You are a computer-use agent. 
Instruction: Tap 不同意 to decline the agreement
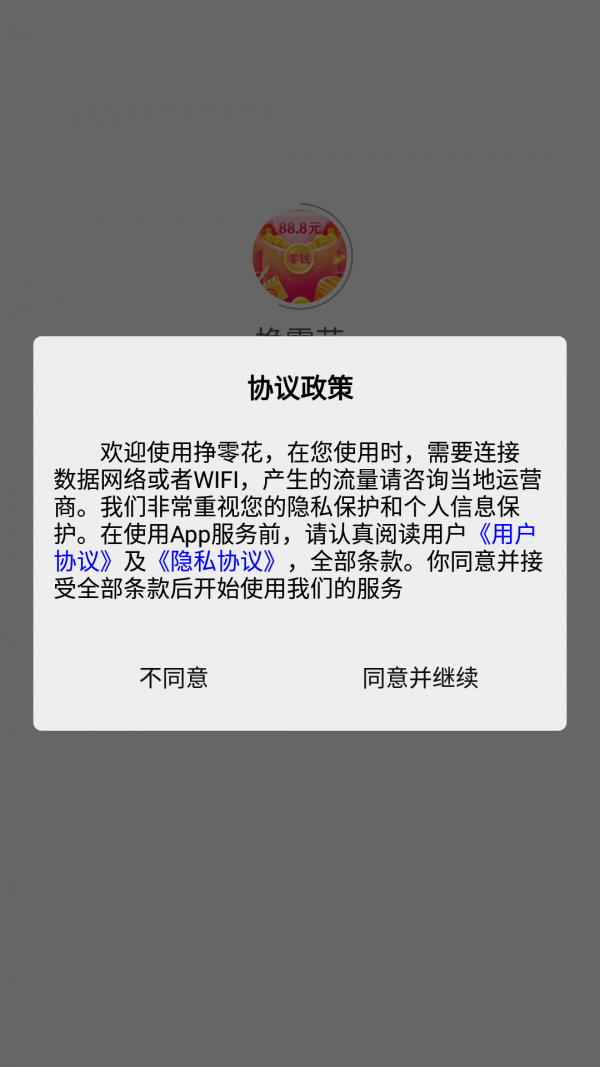pyautogui.click(x=174, y=677)
